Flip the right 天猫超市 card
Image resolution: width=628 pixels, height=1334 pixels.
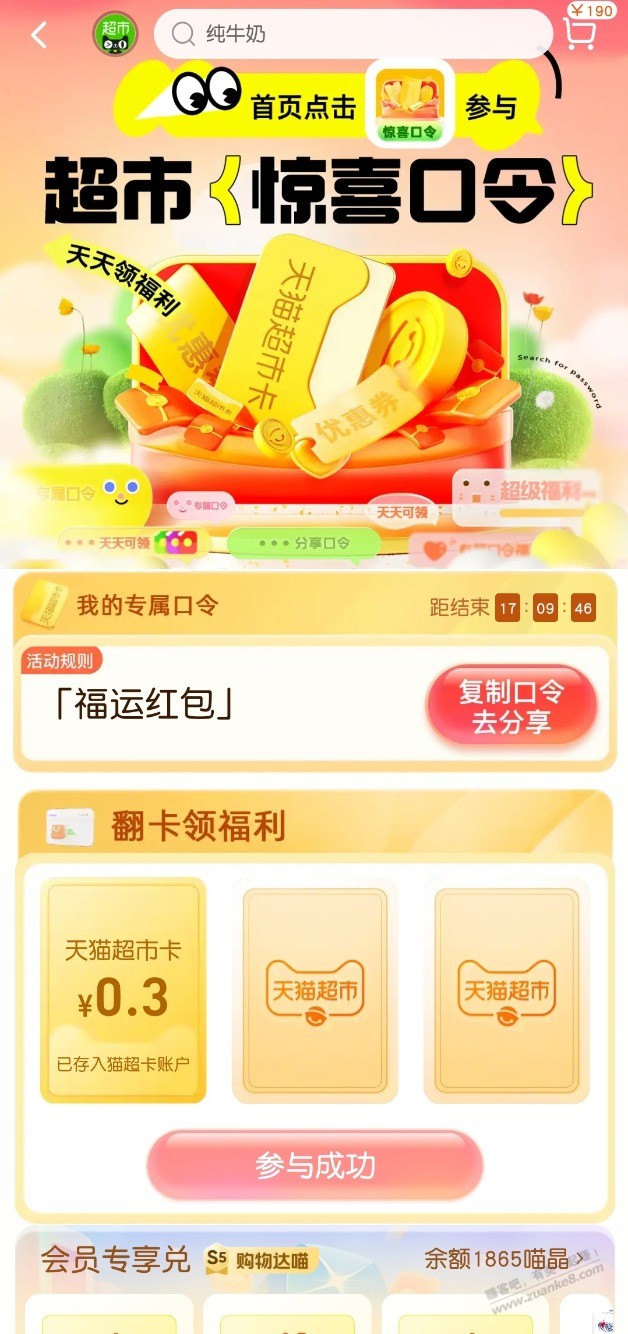(x=507, y=990)
